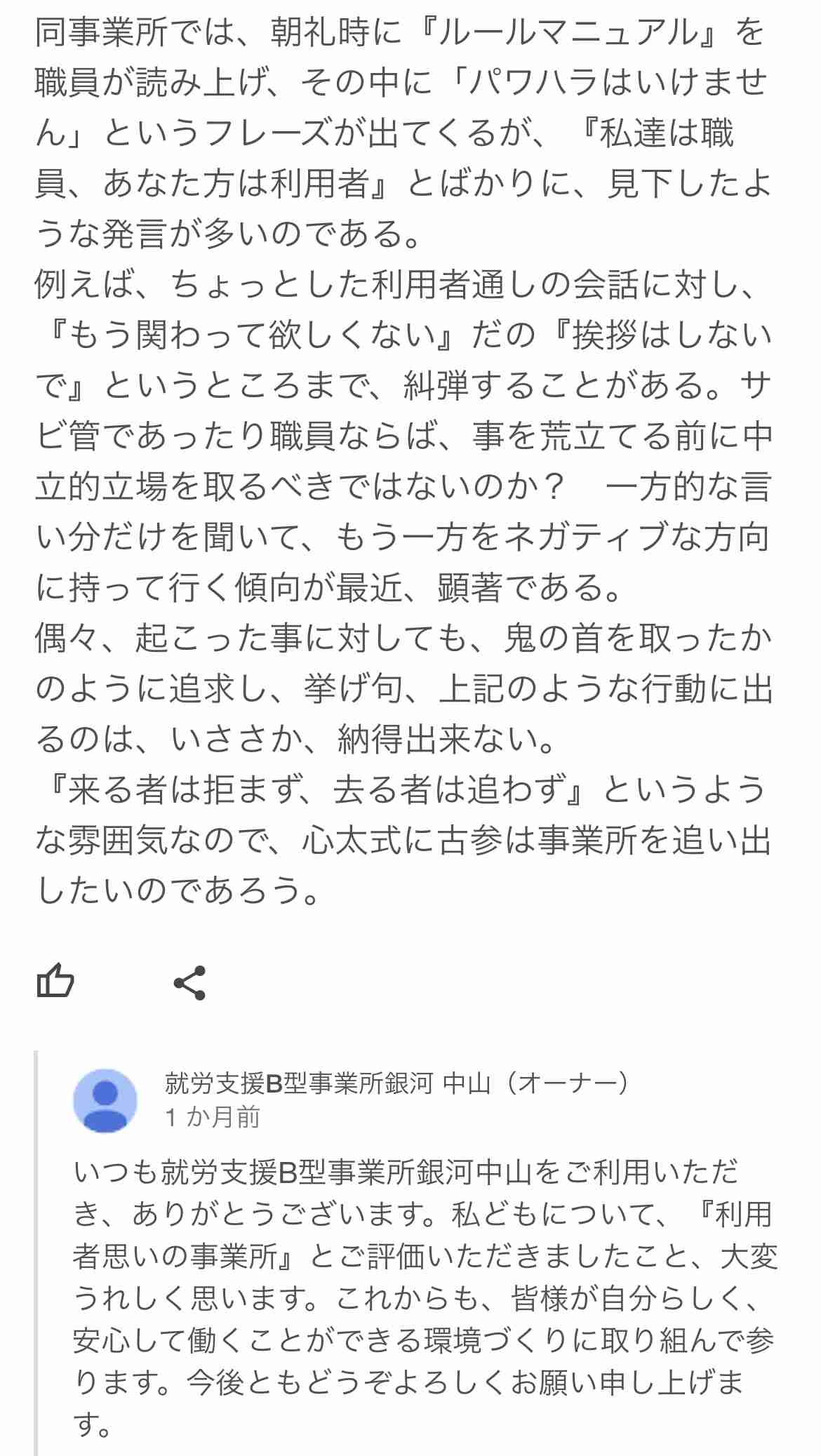Share this review
The width and height of the screenshot is (821, 1456).
pyautogui.click(x=189, y=982)
